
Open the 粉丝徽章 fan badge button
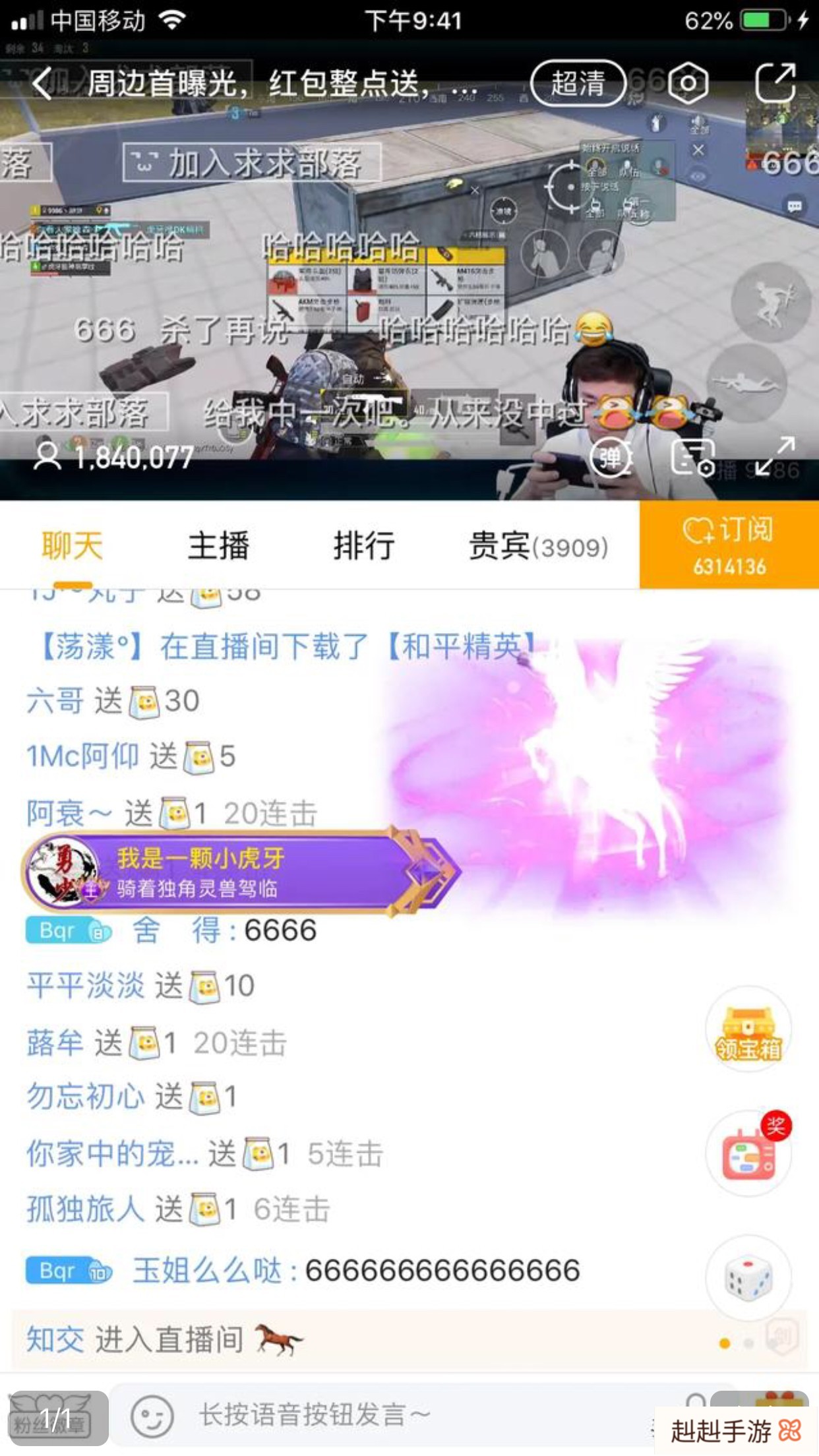pyautogui.click(x=58, y=1418)
